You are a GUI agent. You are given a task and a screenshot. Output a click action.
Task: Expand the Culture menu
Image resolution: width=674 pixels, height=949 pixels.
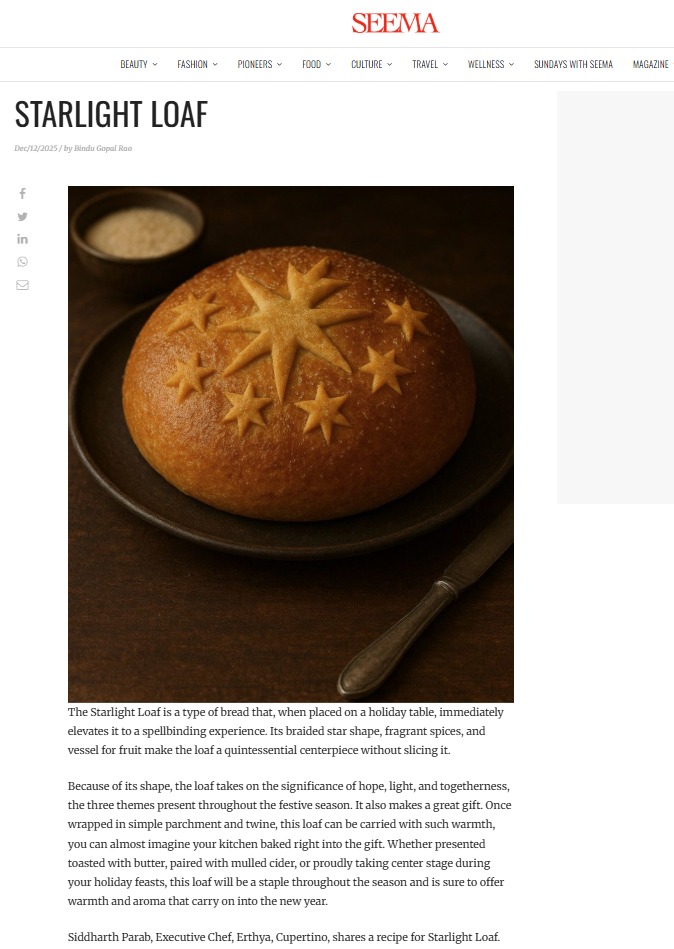[x=371, y=65]
